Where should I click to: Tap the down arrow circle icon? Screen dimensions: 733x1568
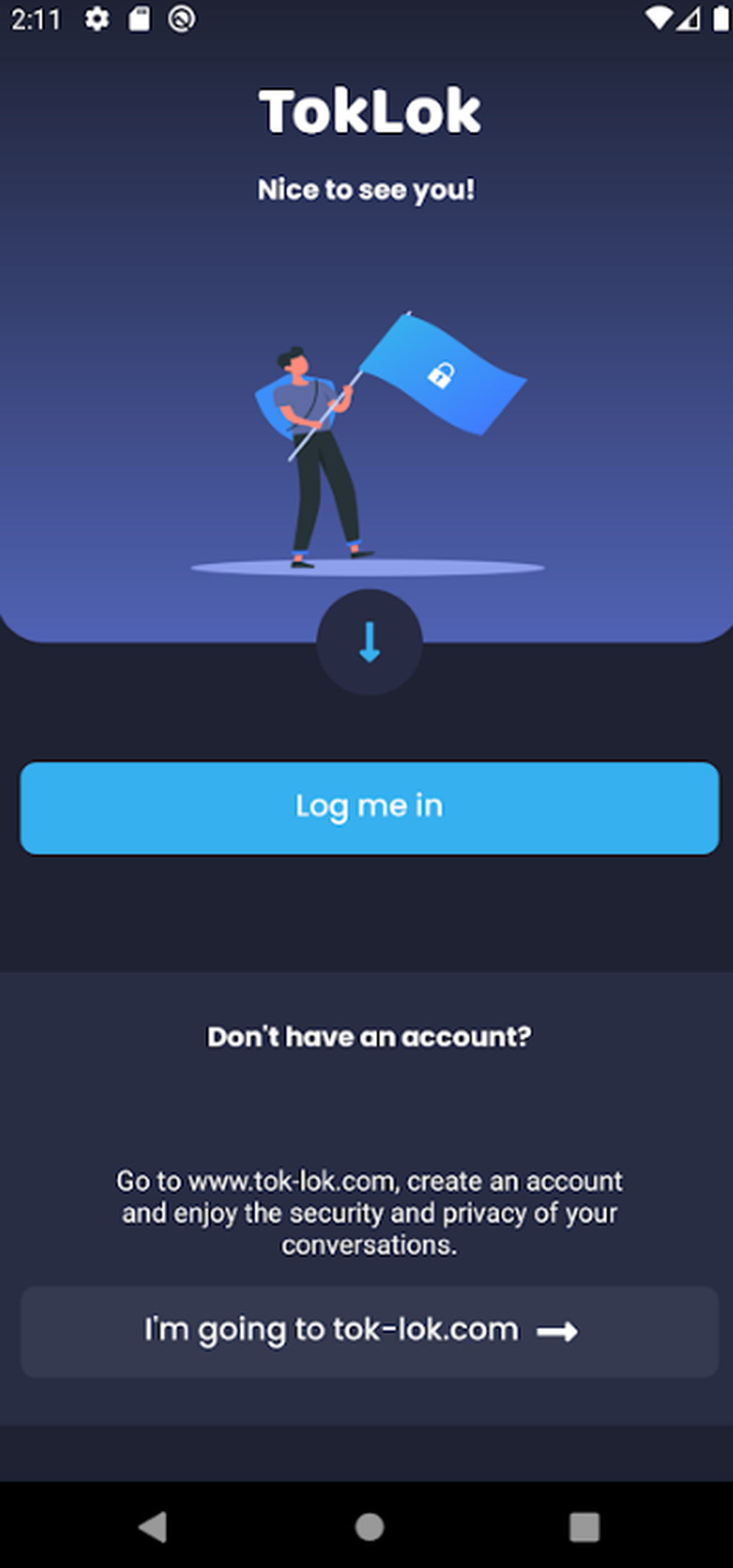pos(369,643)
